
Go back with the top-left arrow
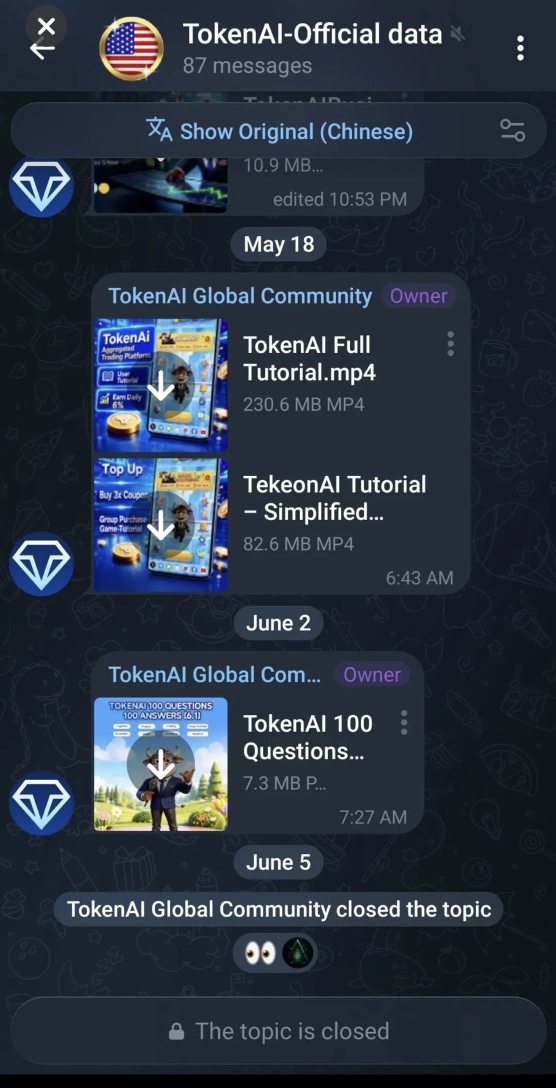(x=43, y=49)
